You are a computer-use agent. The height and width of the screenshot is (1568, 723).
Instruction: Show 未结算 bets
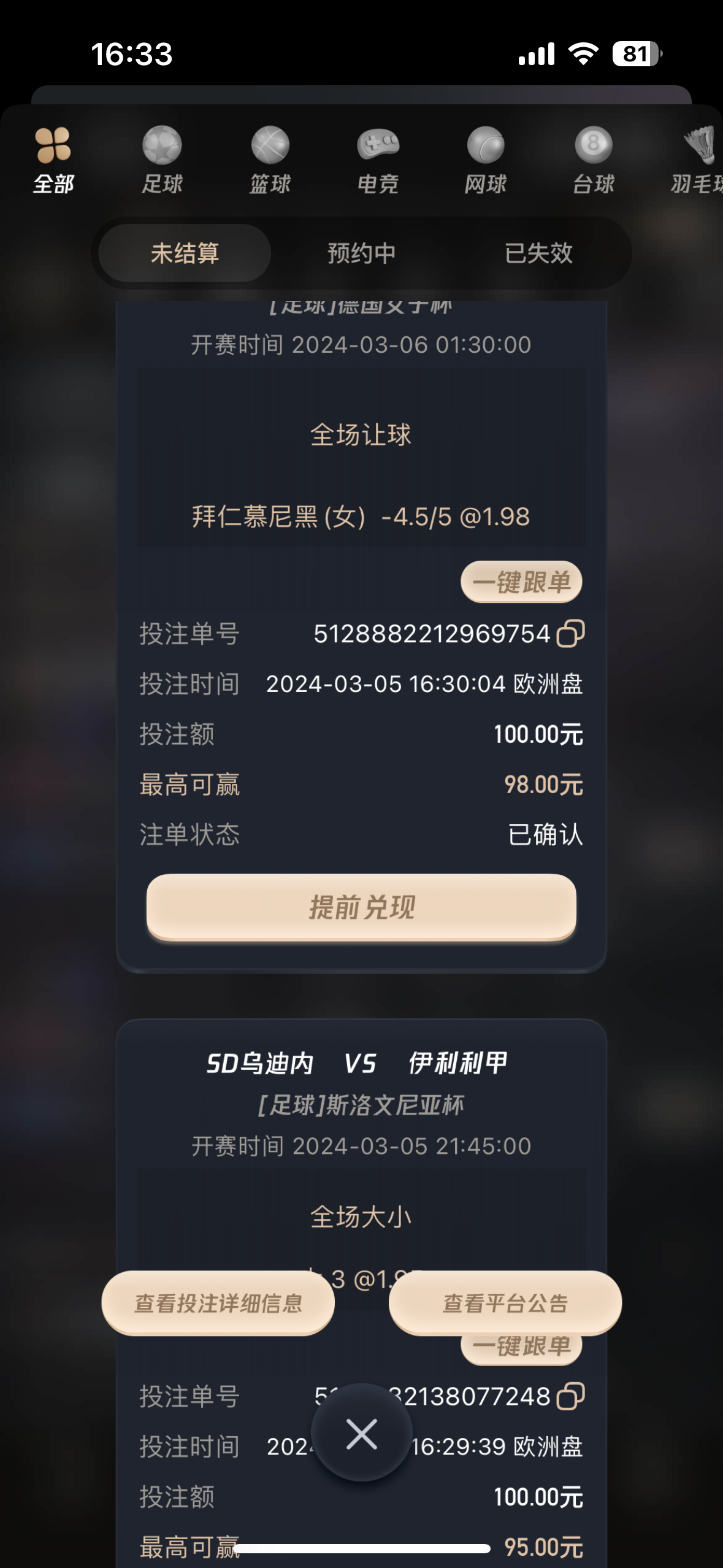click(185, 253)
